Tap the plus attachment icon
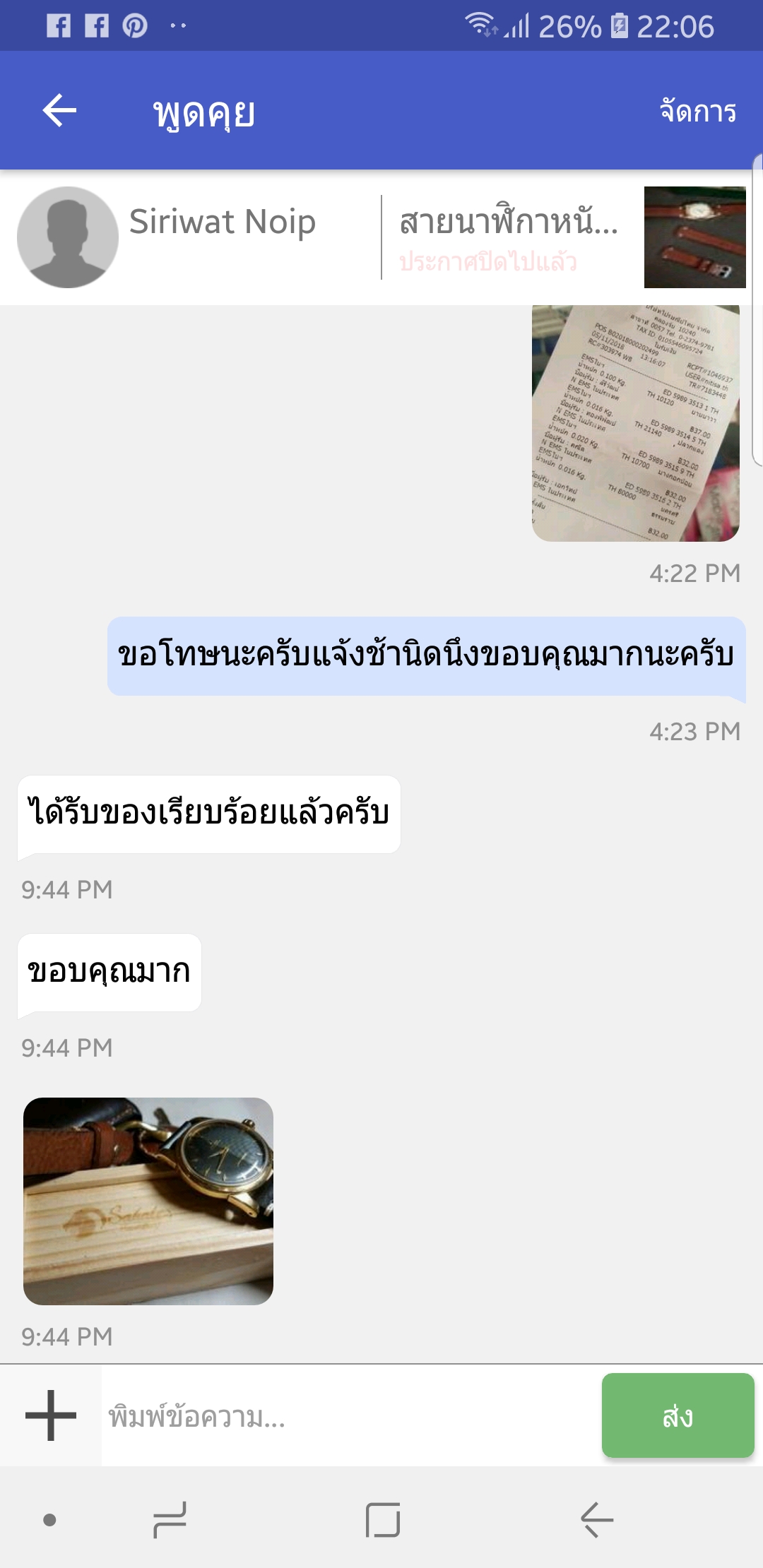The height and width of the screenshot is (1568, 763). tap(51, 1415)
